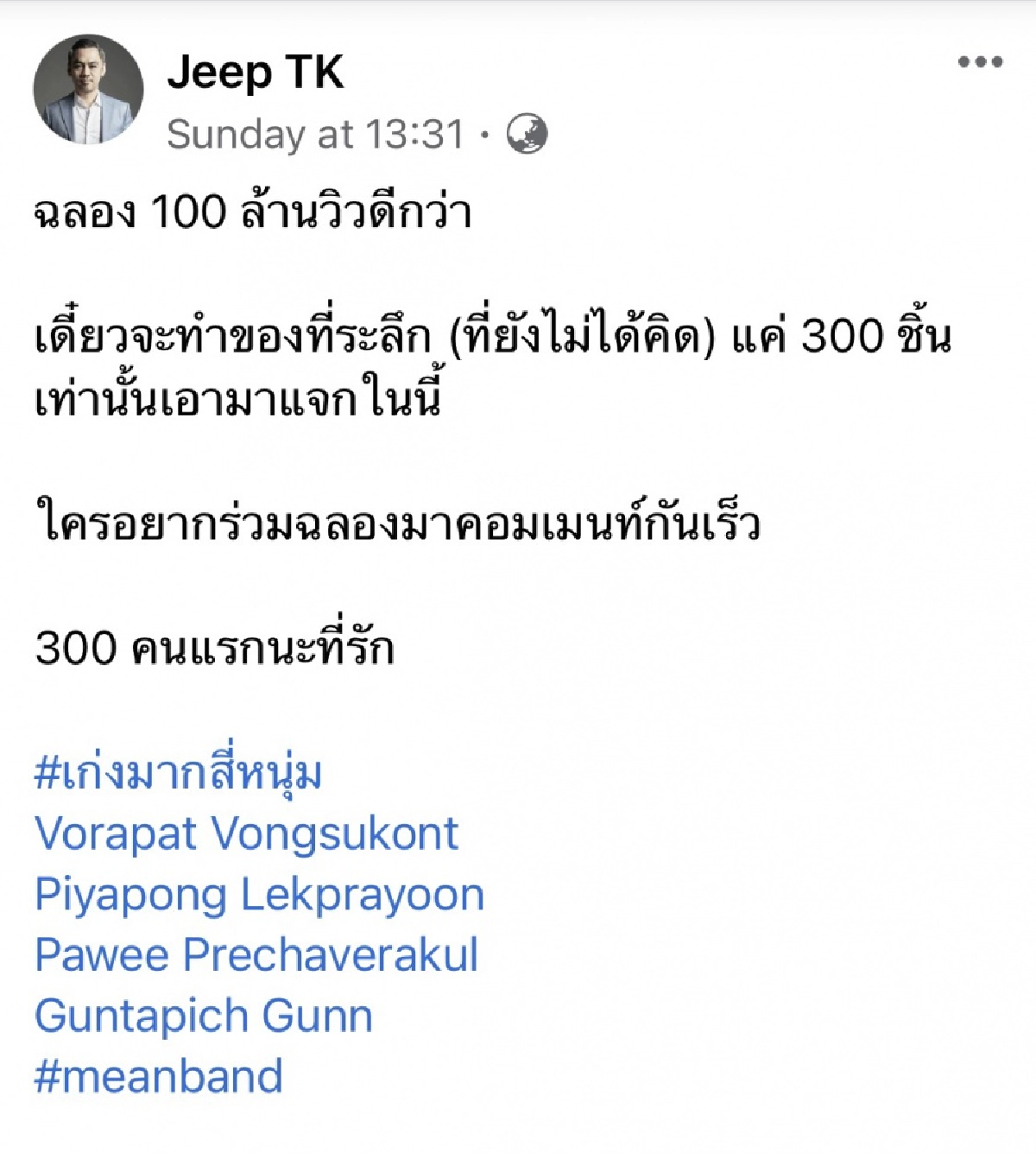
Task: Click the tagged name Piyapong Lekprayoon
Action: point(259,894)
